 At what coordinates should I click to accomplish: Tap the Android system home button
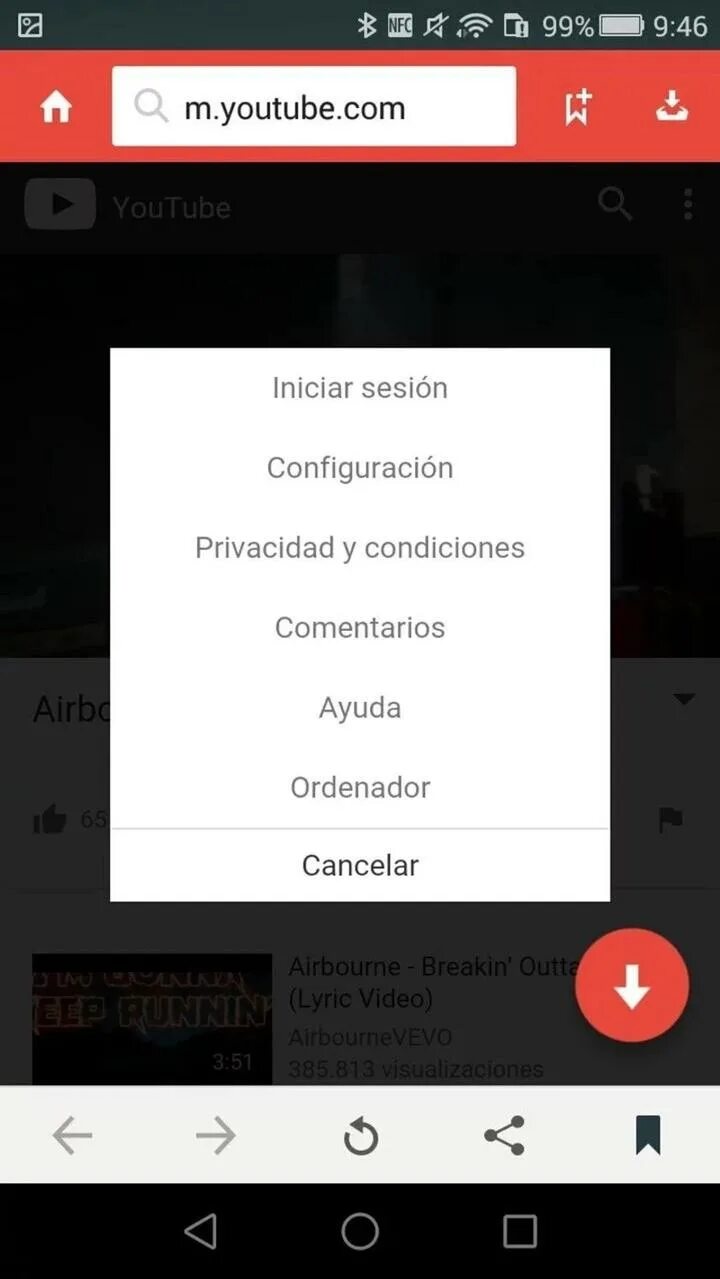tap(360, 1232)
